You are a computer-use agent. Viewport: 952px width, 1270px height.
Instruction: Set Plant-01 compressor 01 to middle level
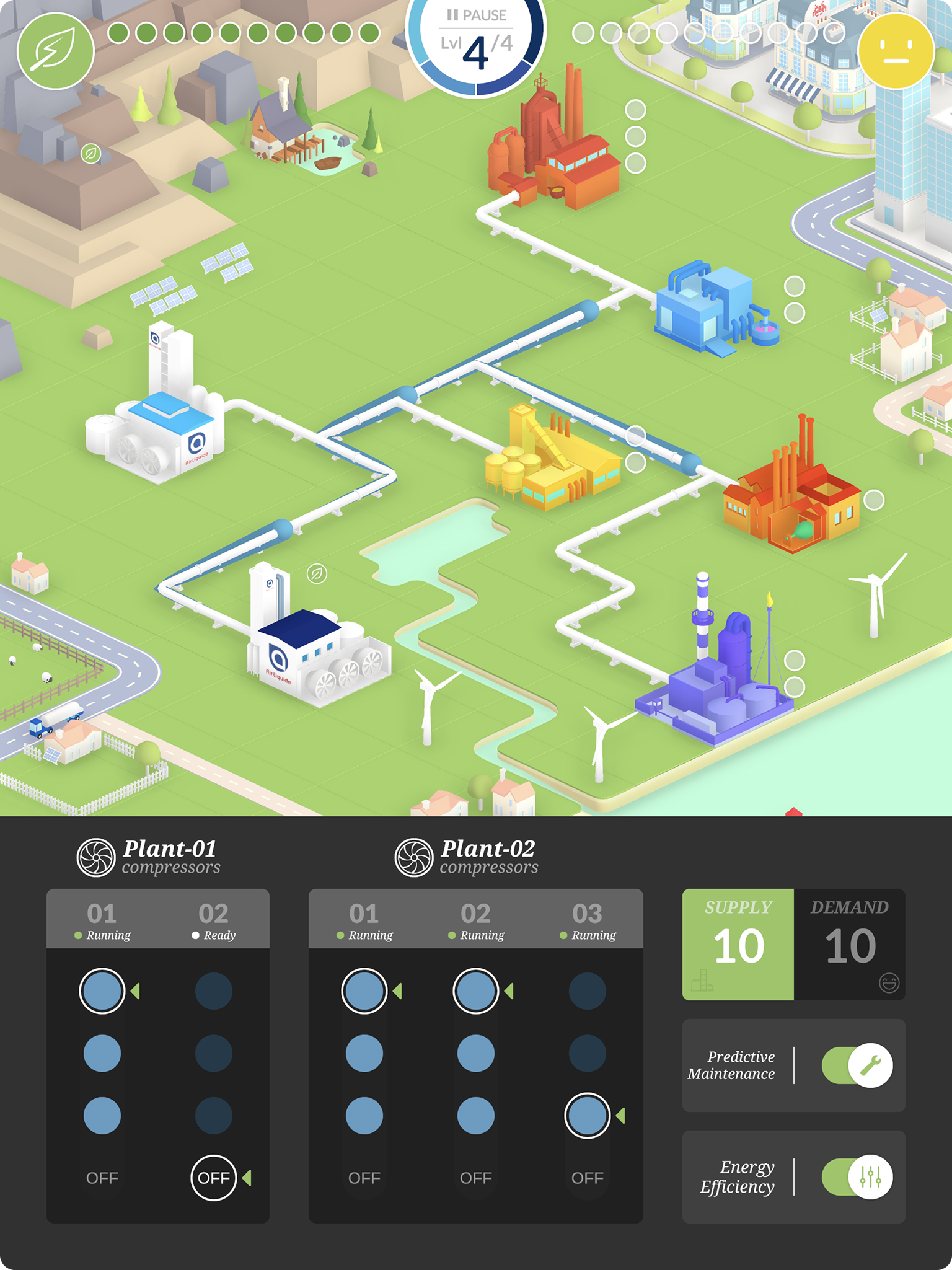click(x=102, y=1053)
